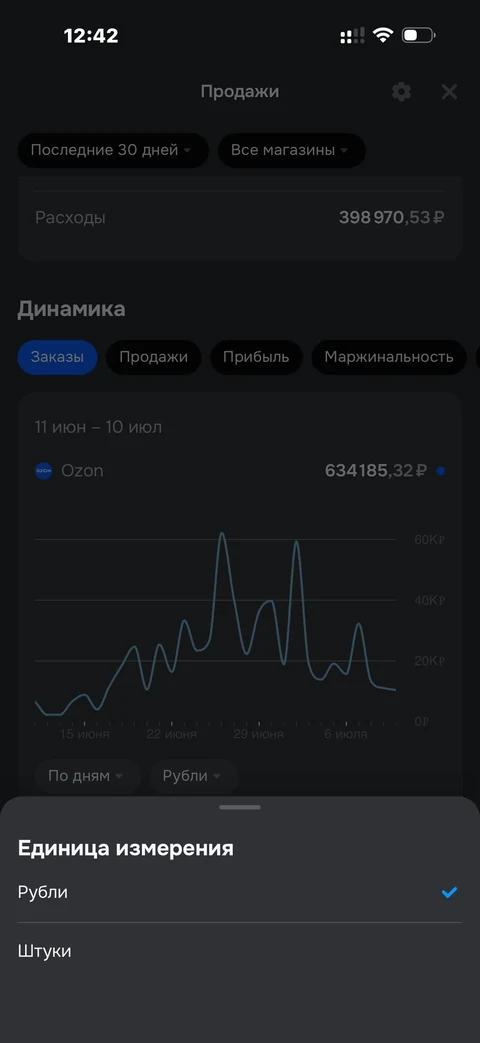
Task: Open the Все магазины store filter
Action: click(292, 150)
